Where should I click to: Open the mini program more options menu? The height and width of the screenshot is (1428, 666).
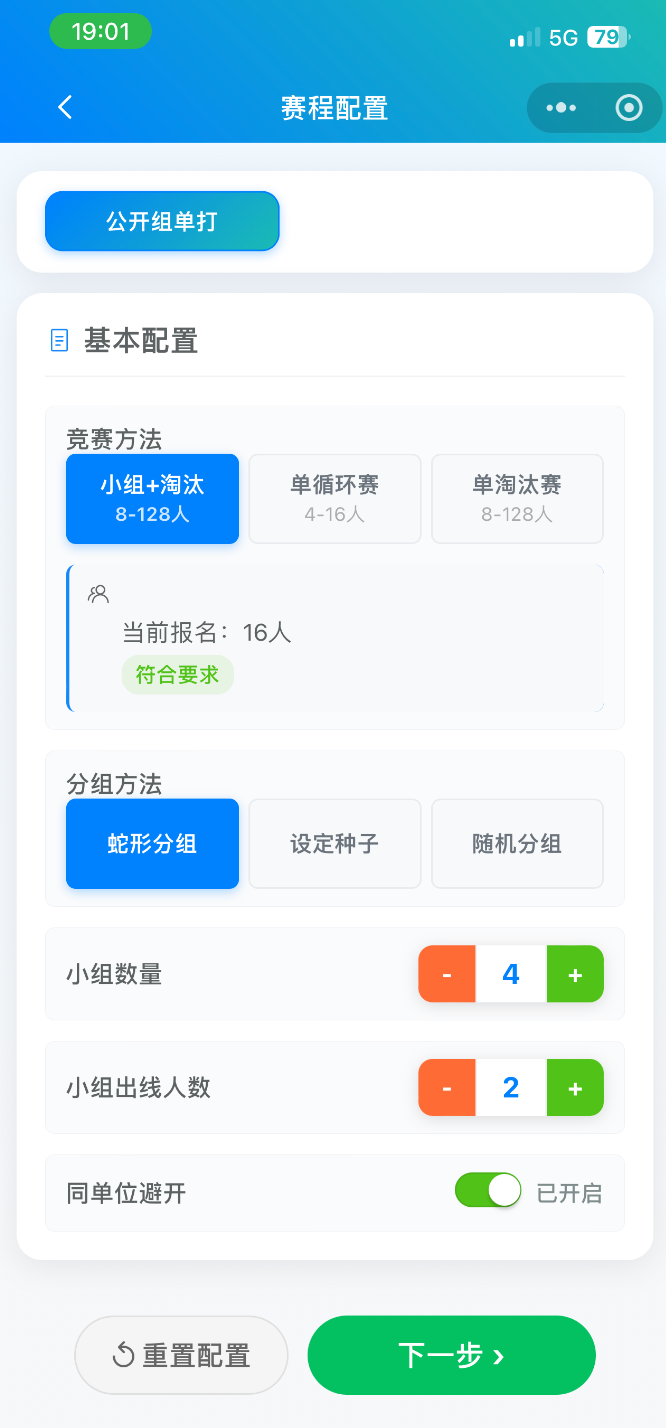561,108
